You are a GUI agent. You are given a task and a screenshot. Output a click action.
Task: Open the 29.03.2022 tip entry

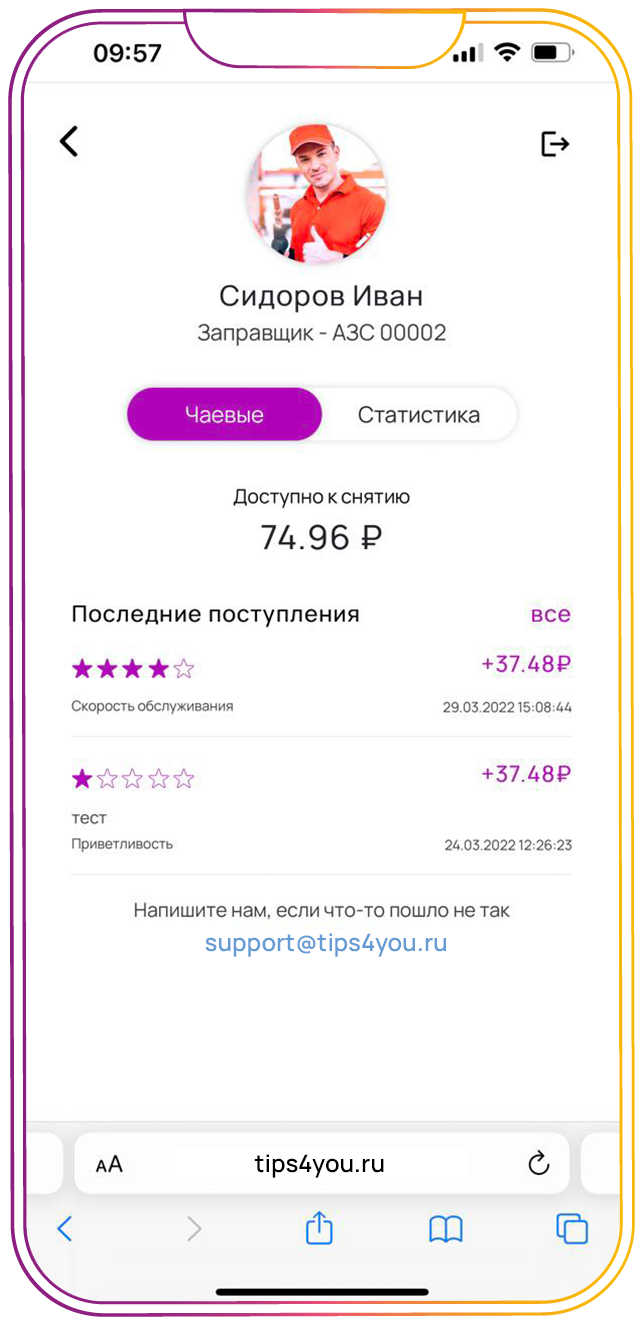click(321, 685)
